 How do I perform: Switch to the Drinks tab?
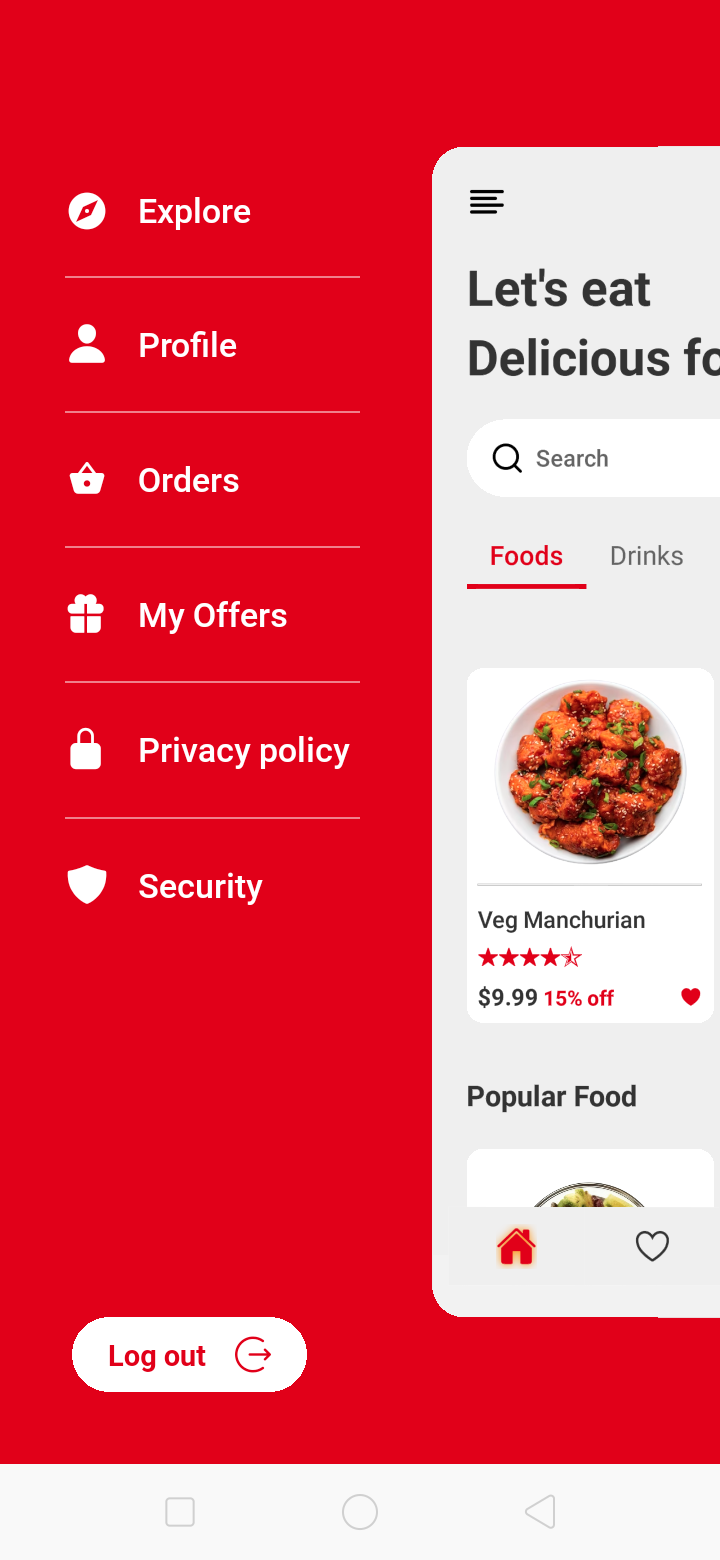[646, 556]
